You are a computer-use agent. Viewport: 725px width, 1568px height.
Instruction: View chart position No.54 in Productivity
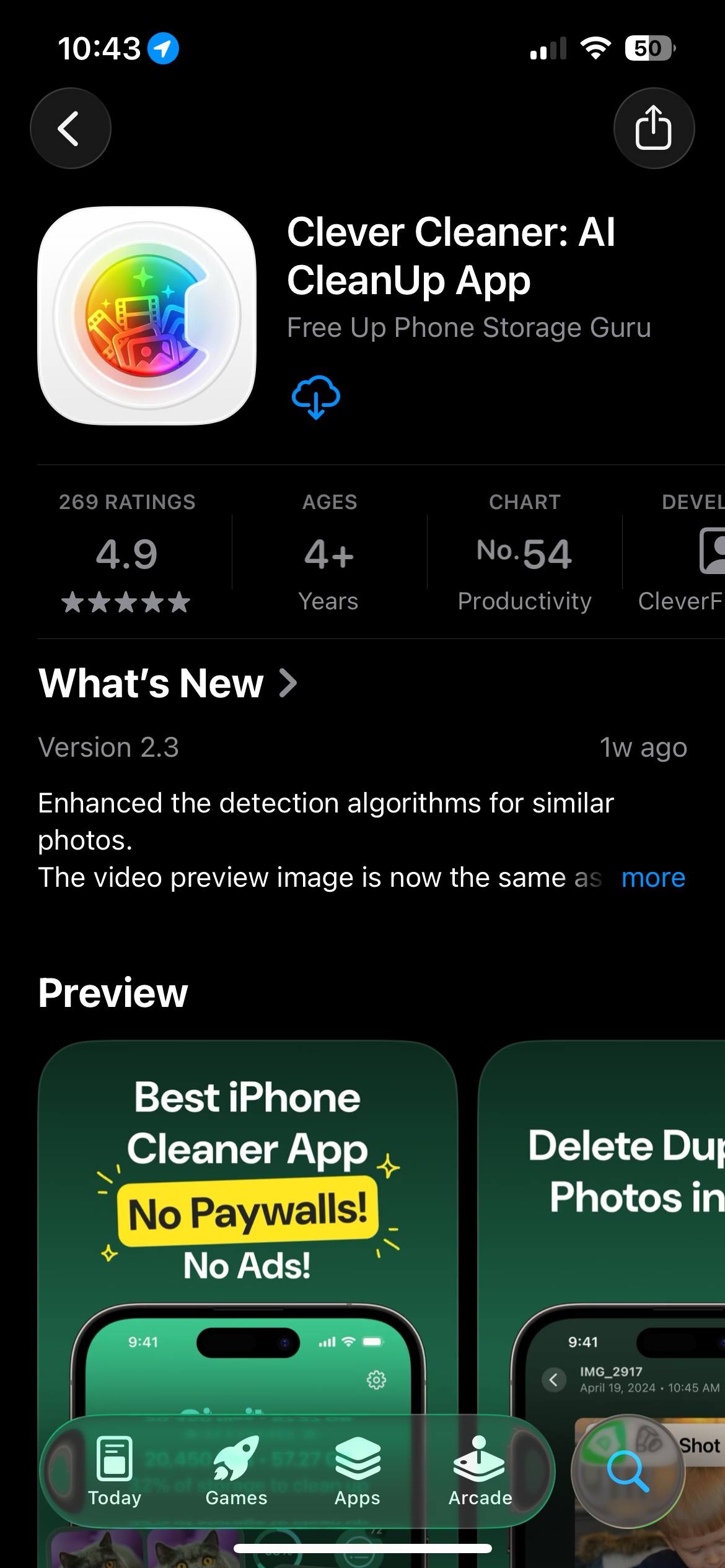click(x=524, y=551)
